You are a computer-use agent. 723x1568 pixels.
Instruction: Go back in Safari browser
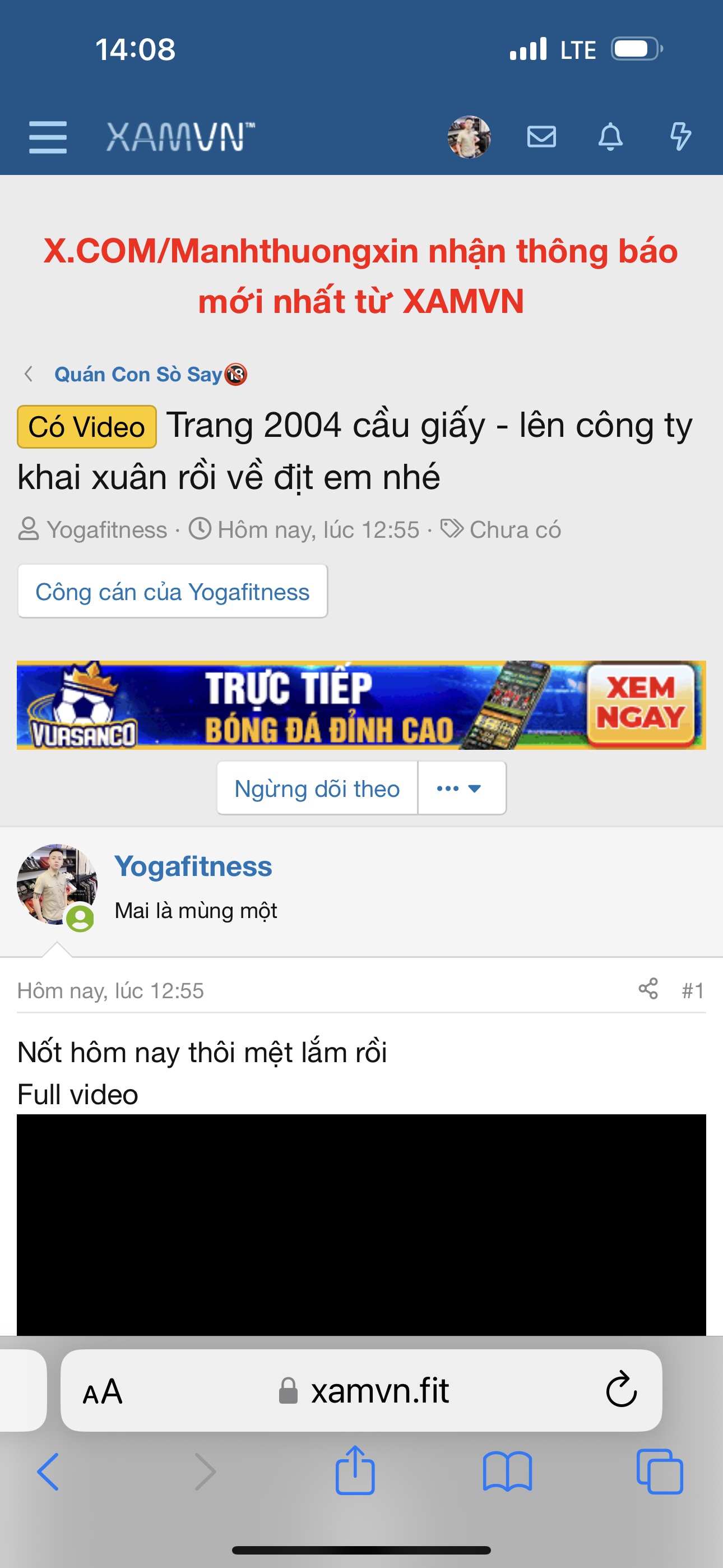click(x=48, y=1471)
